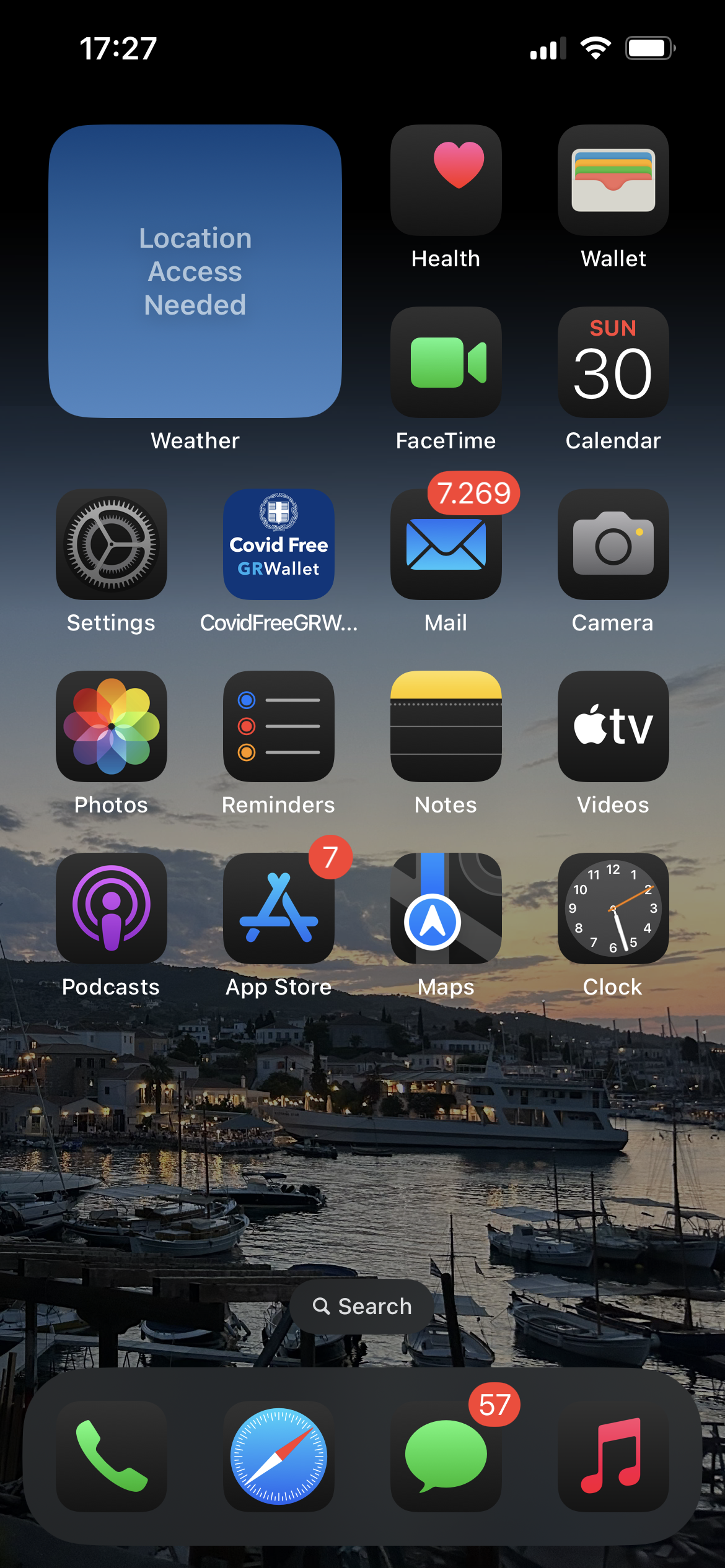Open Safari from the dock

[279, 1457]
